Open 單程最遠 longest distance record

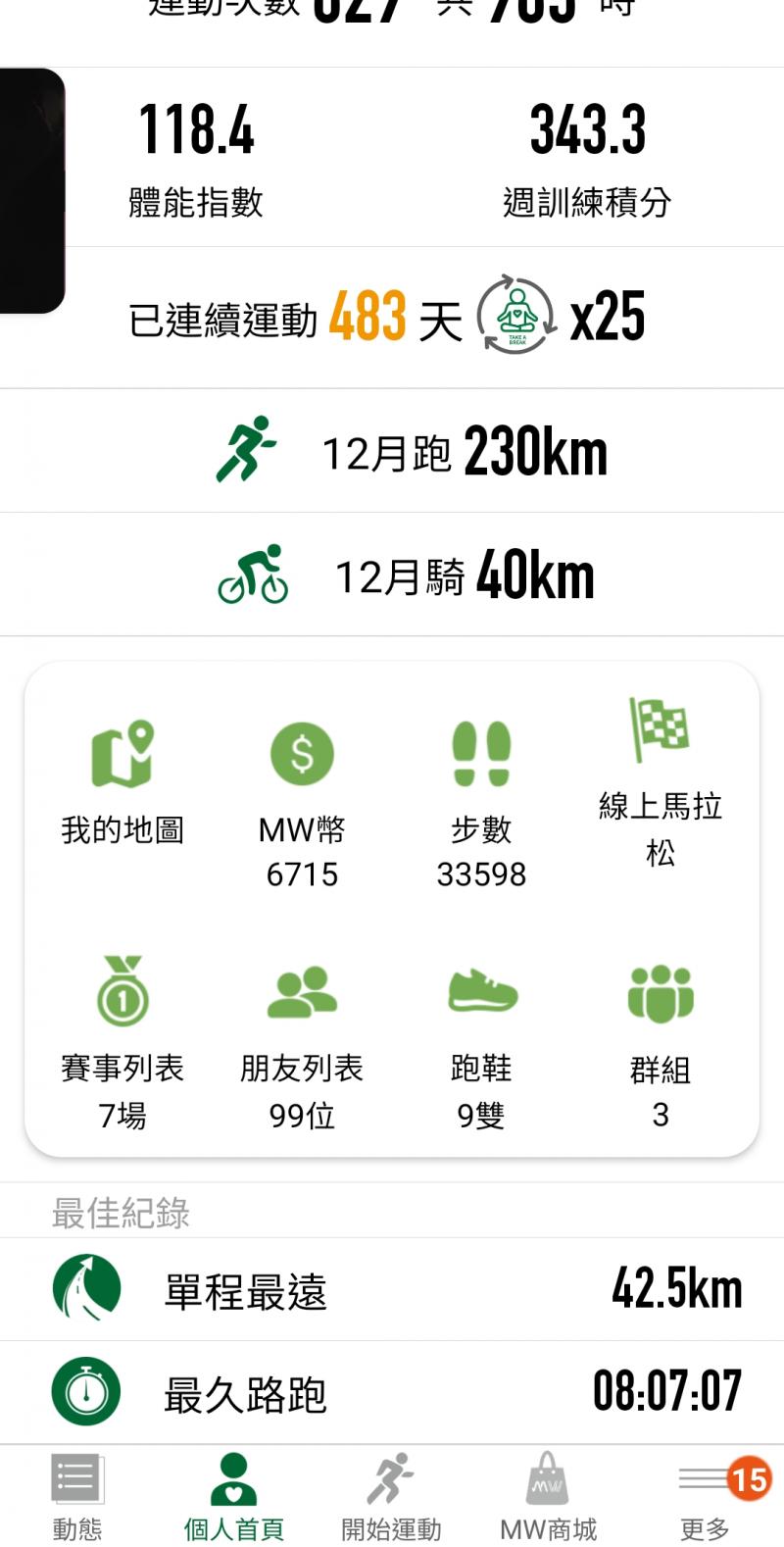[392, 1289]
